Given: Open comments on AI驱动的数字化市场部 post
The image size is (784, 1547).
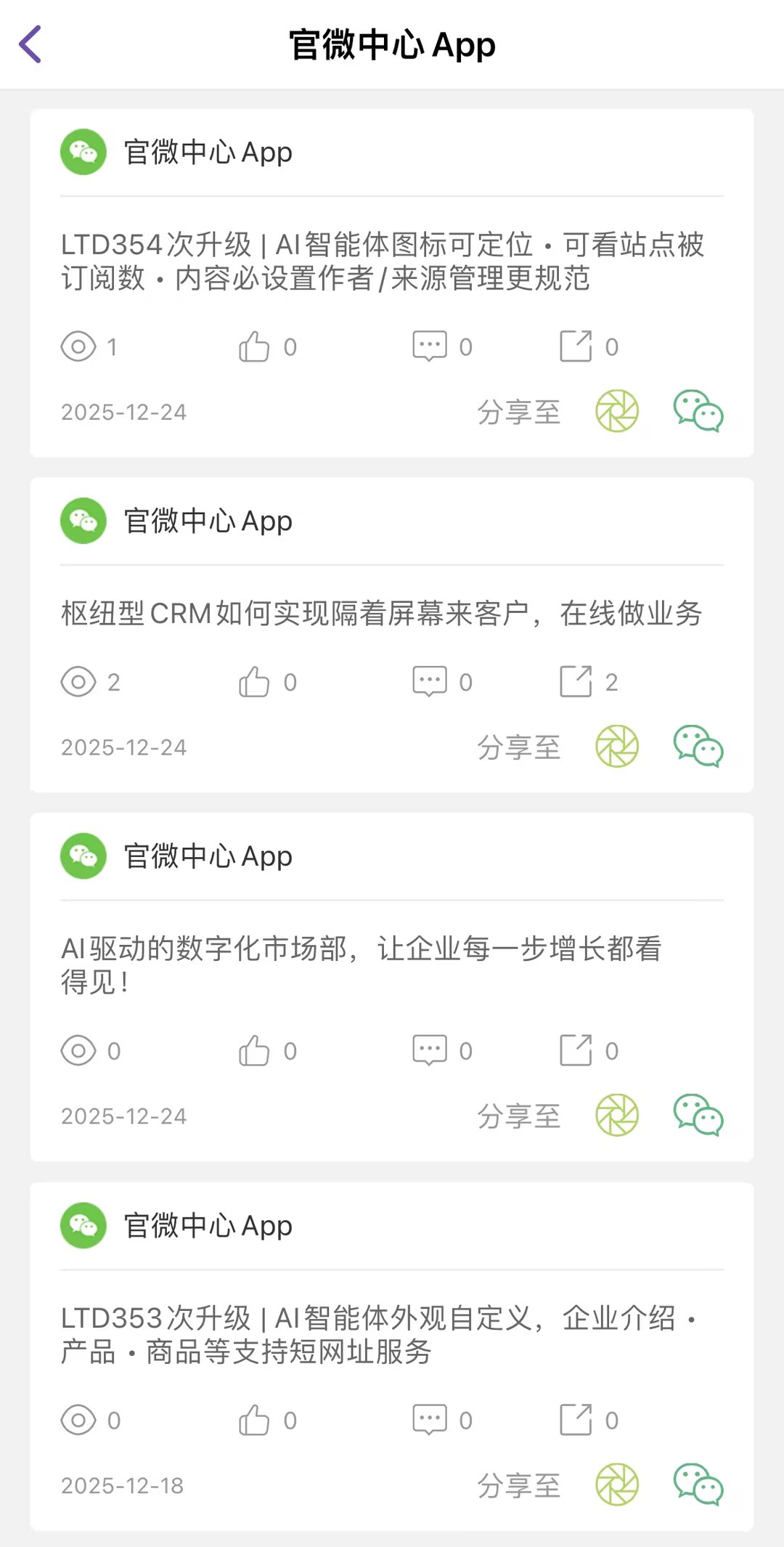Looking at the screenshot, I should click(x=430, y=1050).
